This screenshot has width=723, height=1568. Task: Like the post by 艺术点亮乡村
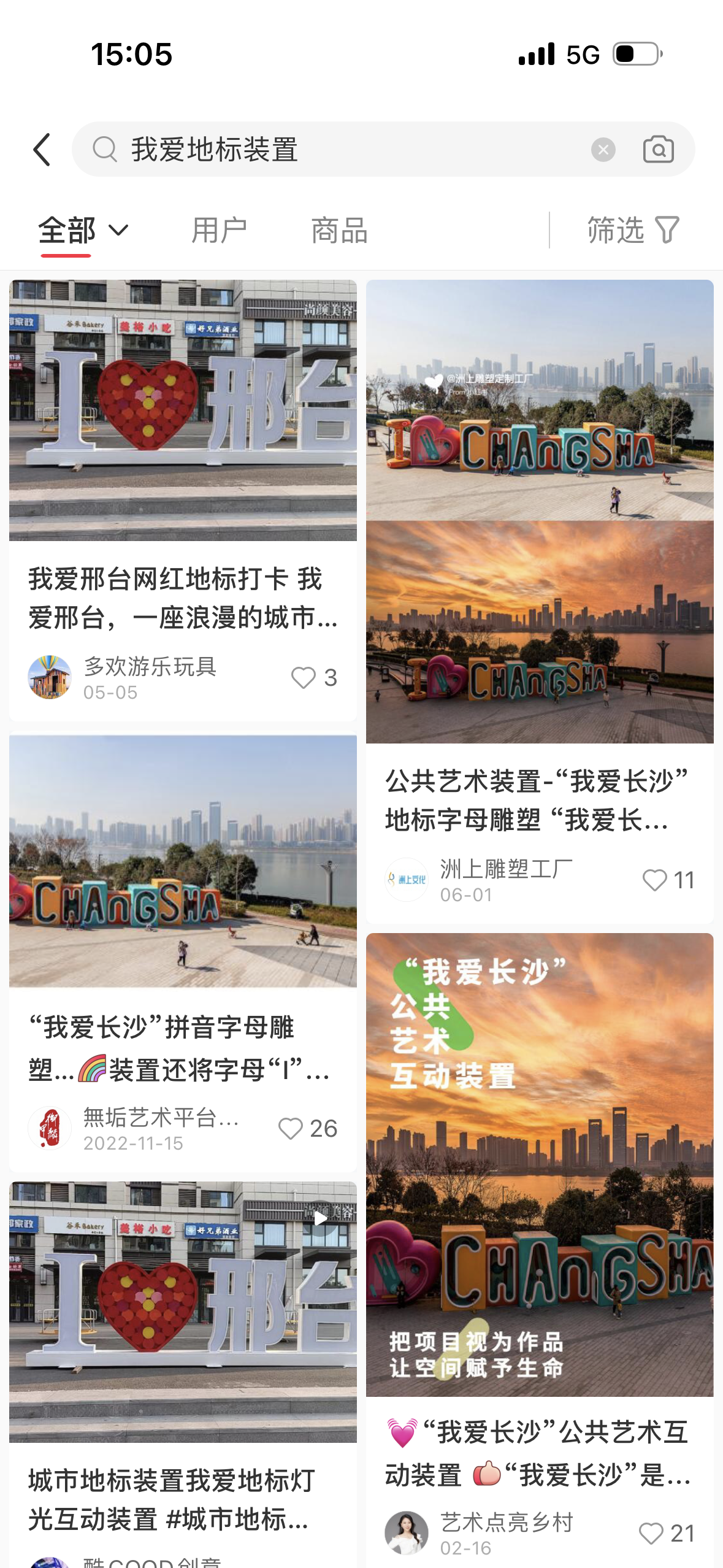click(x=651, y=1534)
